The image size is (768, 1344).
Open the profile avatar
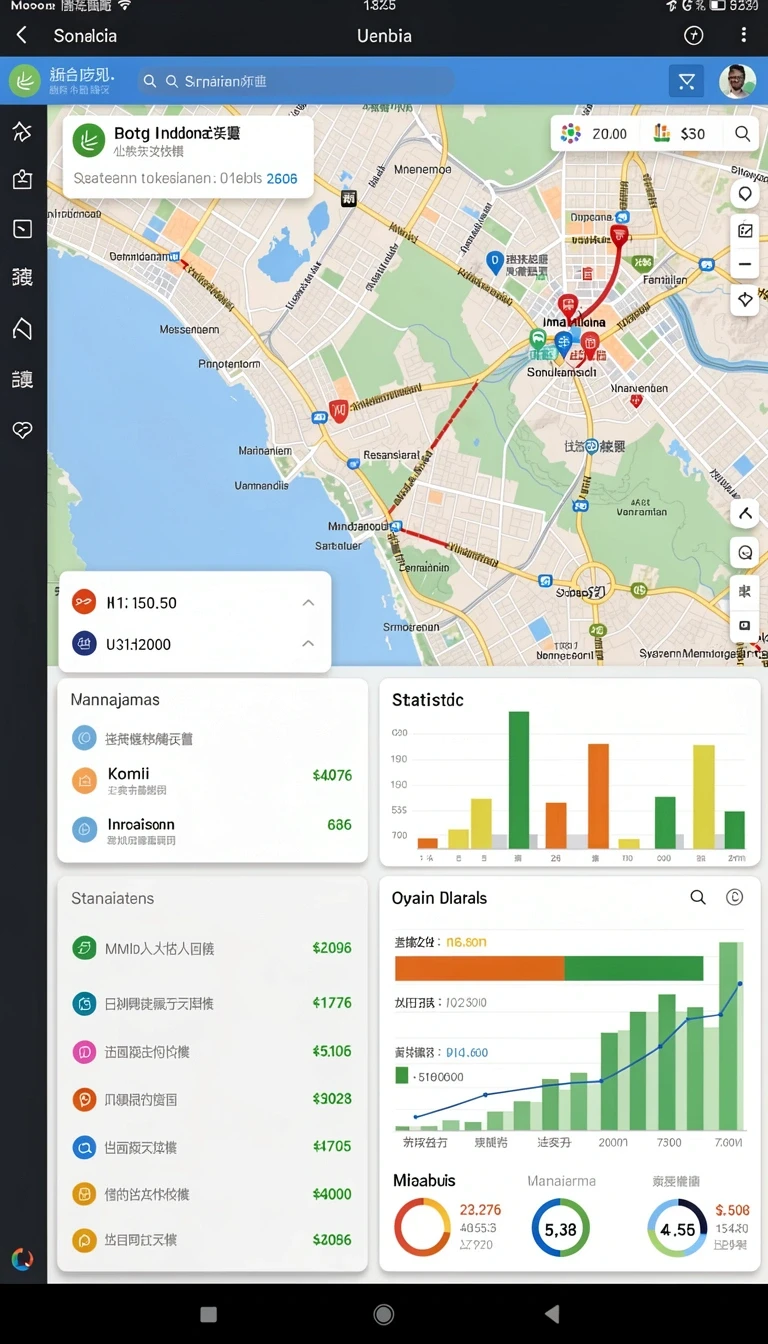click(737, 81)
